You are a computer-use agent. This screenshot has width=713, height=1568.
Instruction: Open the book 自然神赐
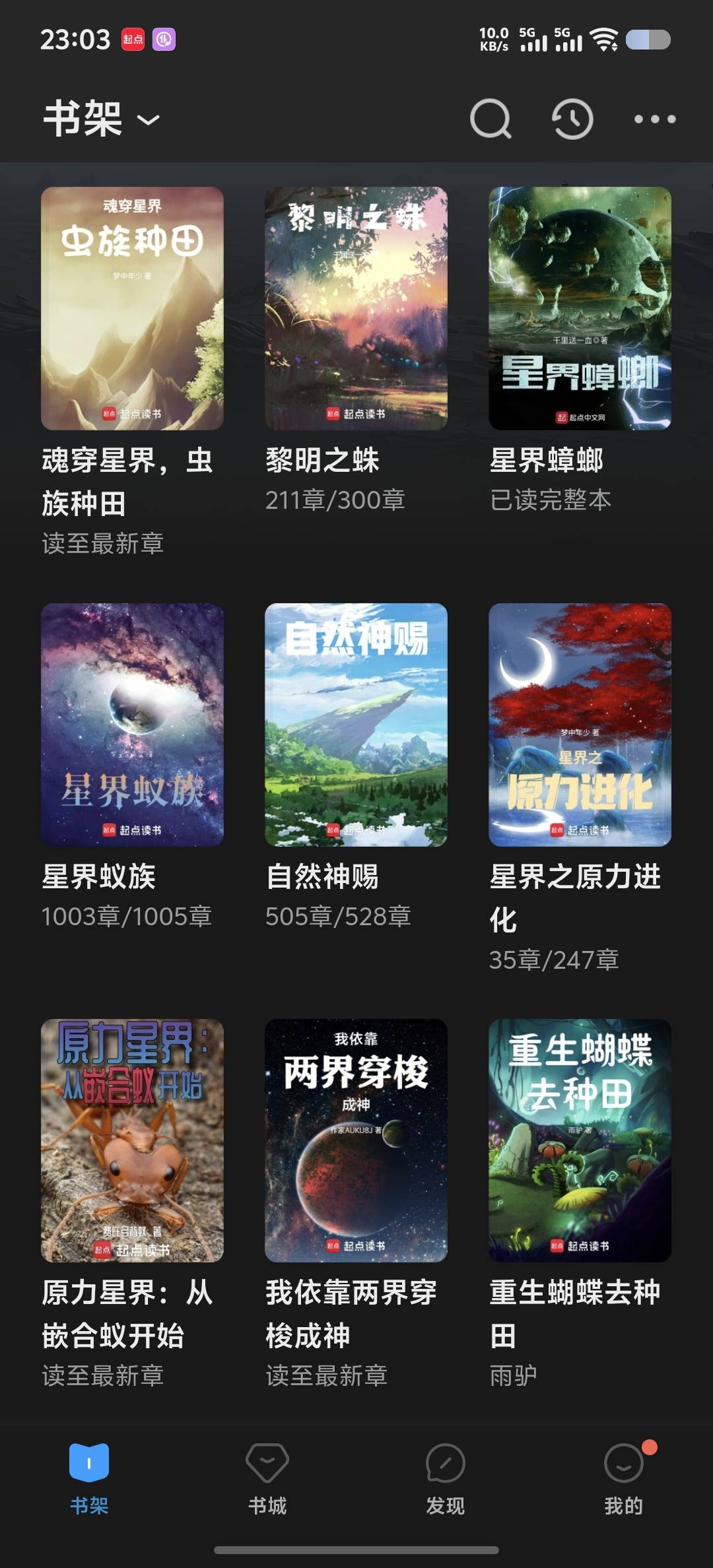click(x=356, y=725)
